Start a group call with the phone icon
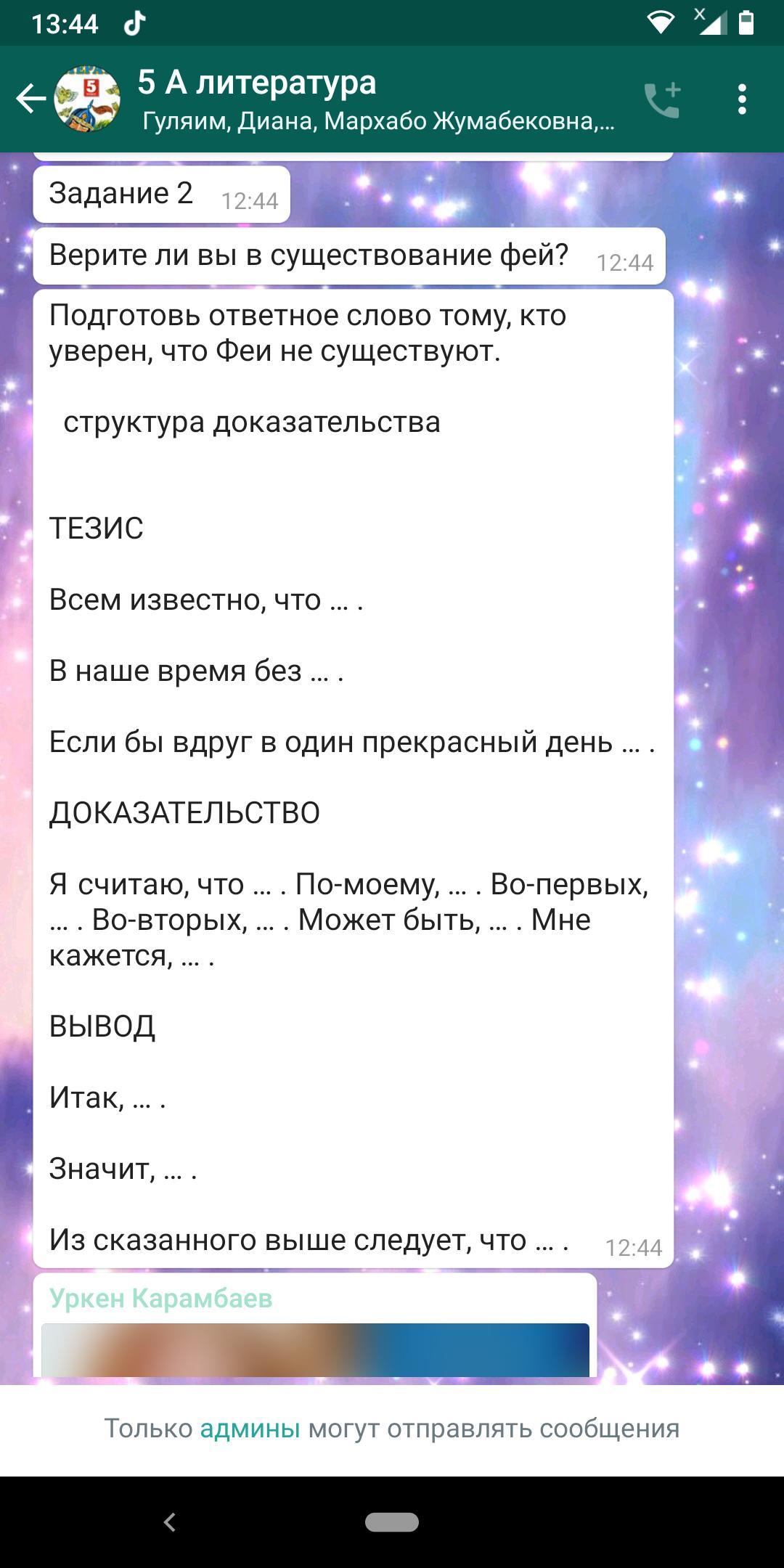The height and width of the screenshot is (1568, 784). (662, 99)
